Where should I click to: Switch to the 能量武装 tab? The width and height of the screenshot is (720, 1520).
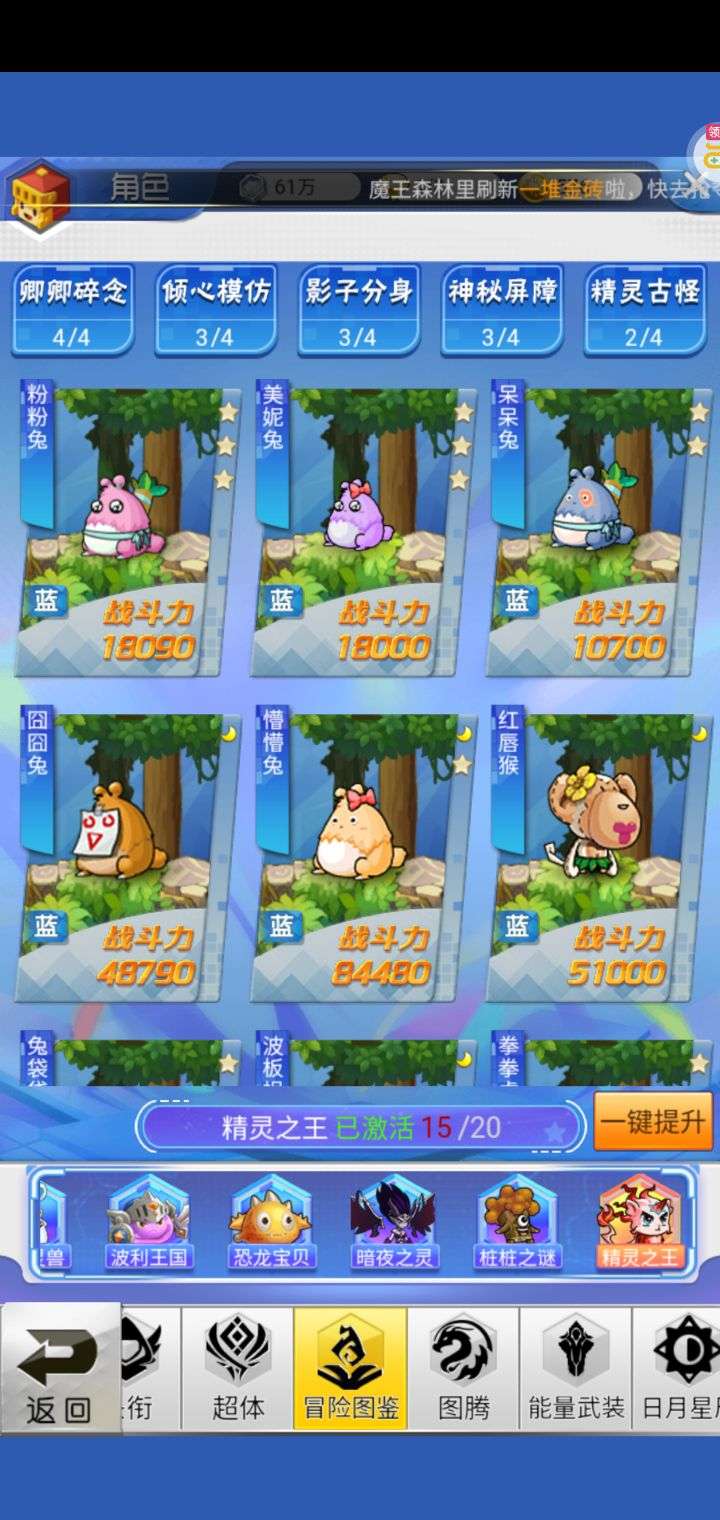(576, 1368)
